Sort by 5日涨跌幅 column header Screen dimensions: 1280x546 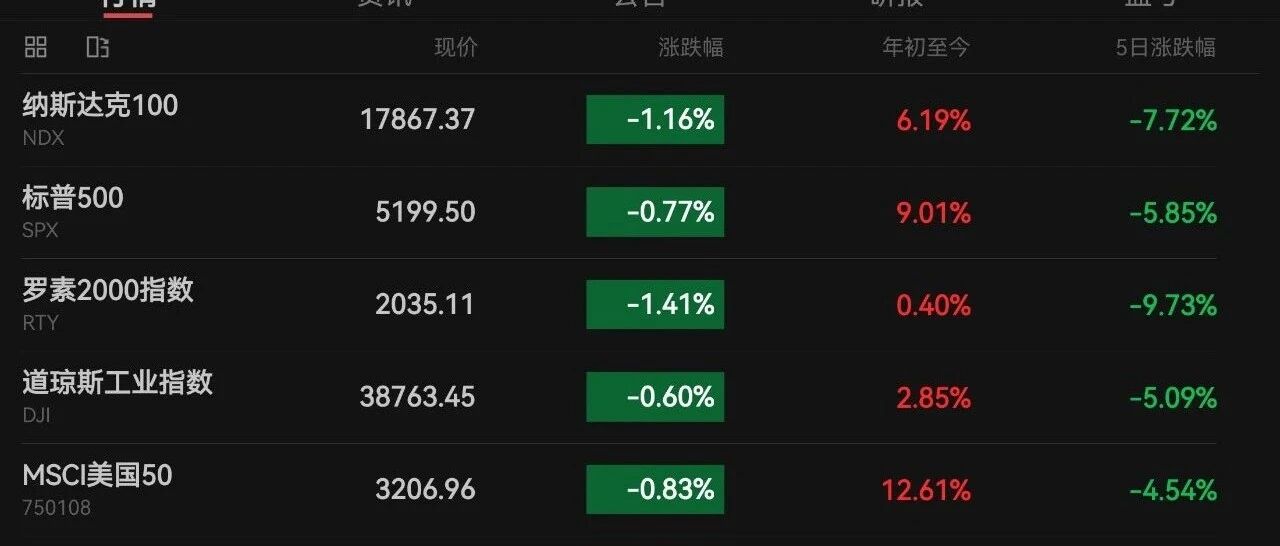click(x=1166, y=47)
